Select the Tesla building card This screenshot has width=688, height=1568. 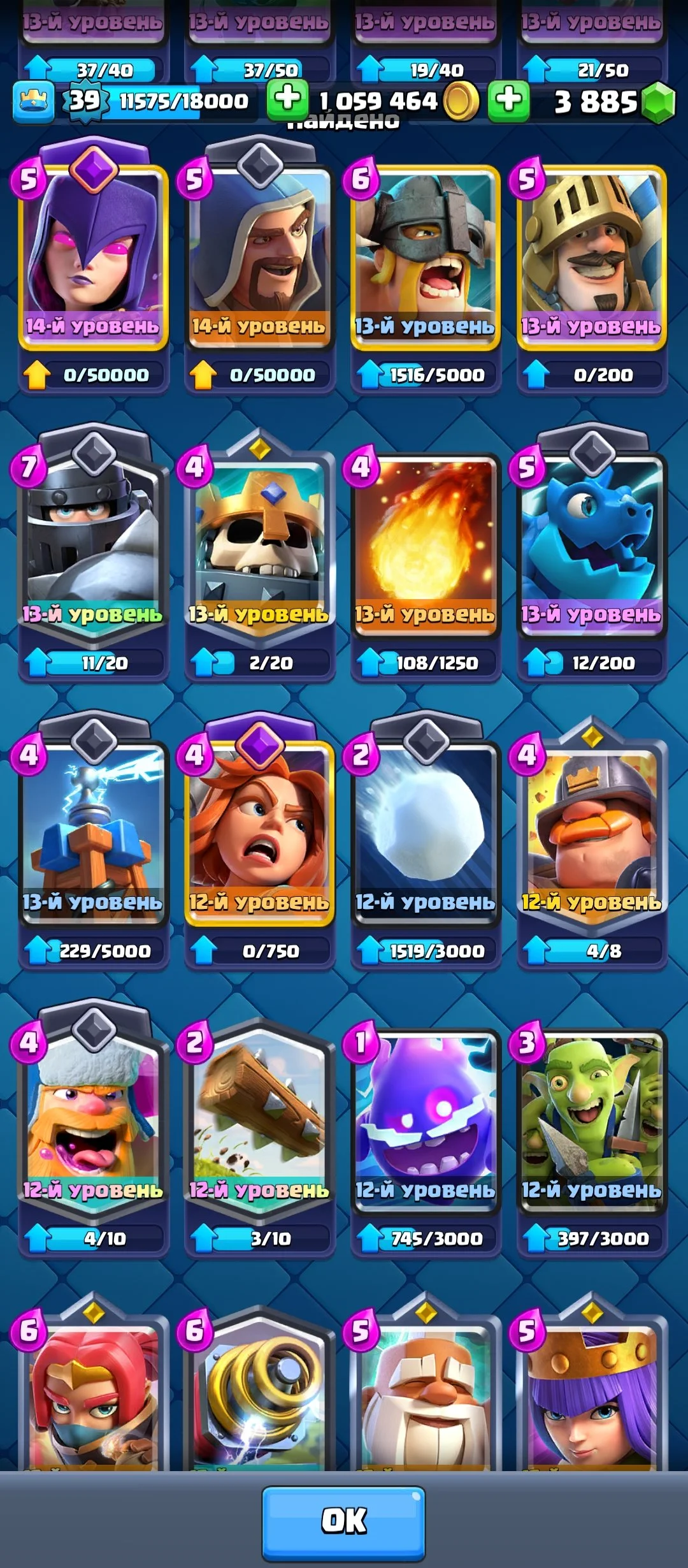point(93,829)
